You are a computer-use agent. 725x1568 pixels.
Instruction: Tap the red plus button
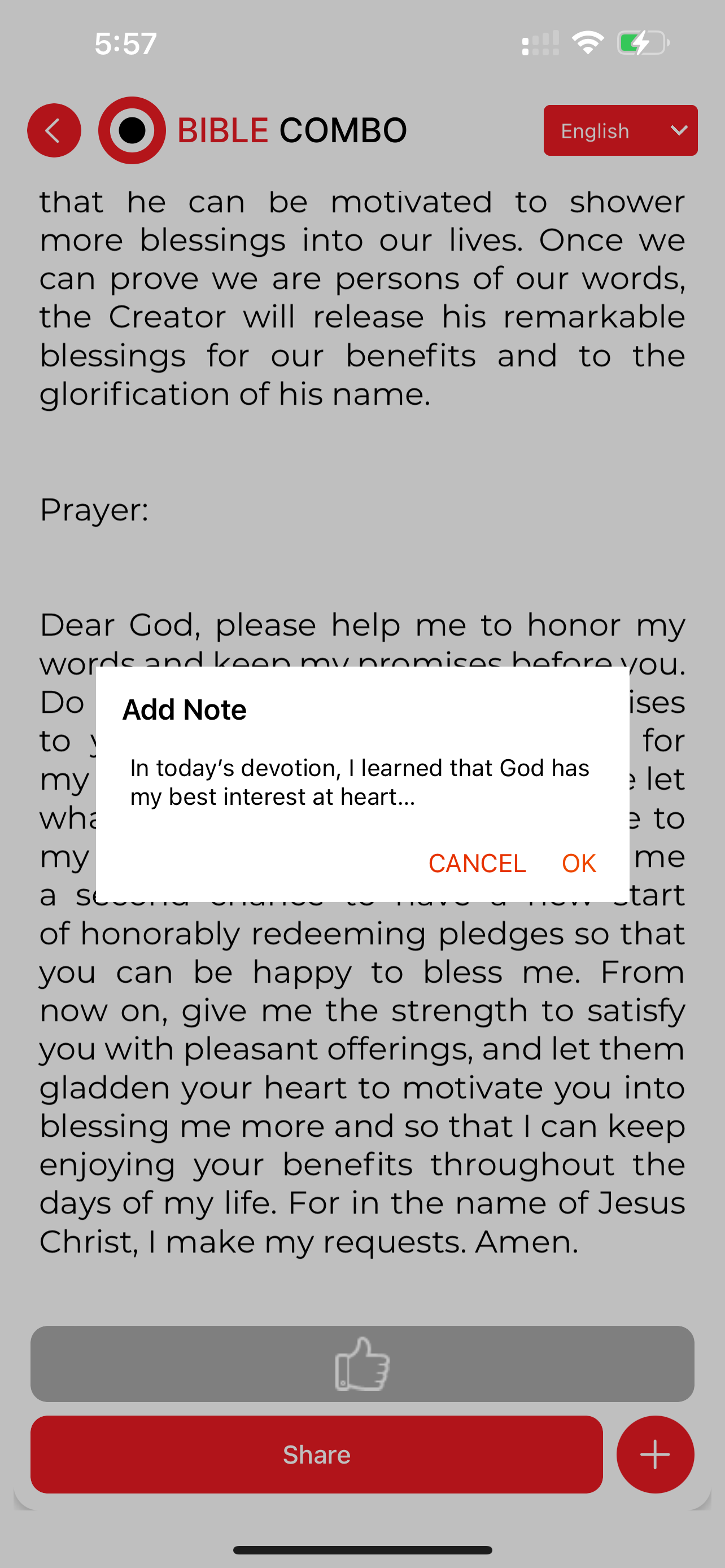(655, 1454)
